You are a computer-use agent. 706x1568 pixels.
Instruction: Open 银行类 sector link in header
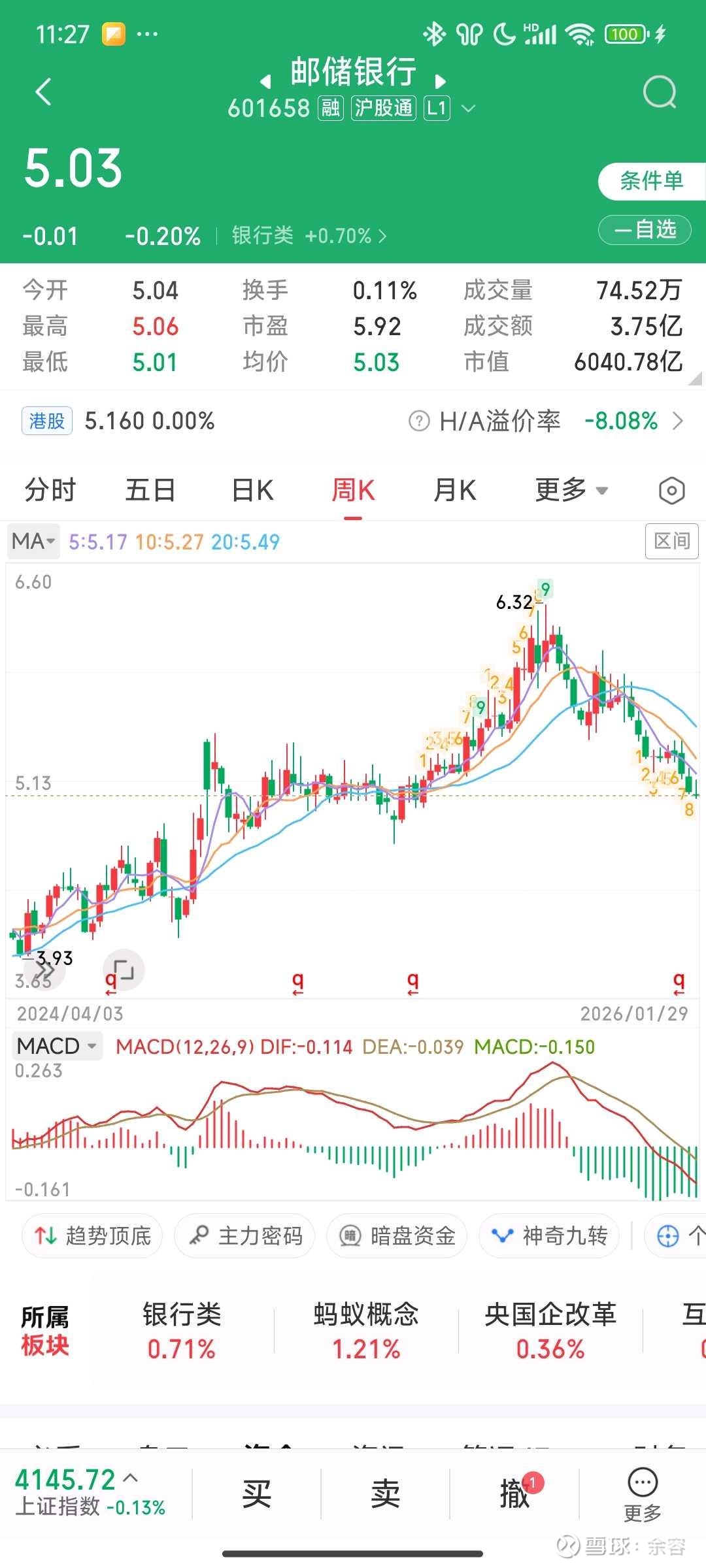[x=309, y=235]
